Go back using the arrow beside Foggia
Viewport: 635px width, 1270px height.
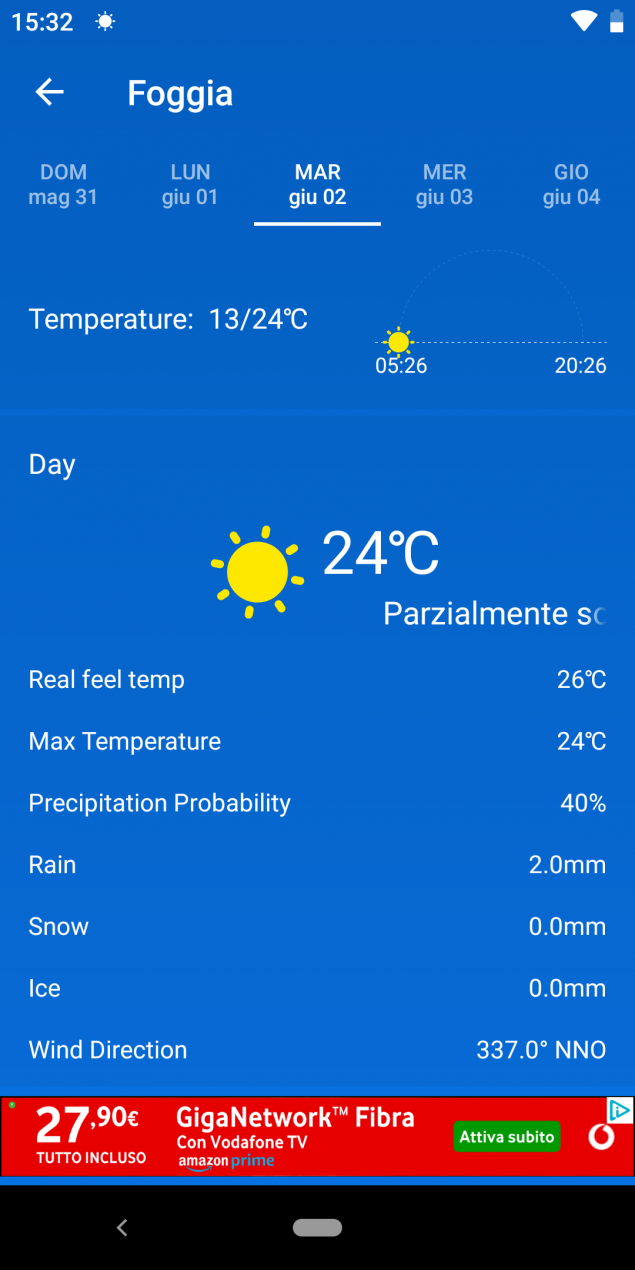click(49, 93)
